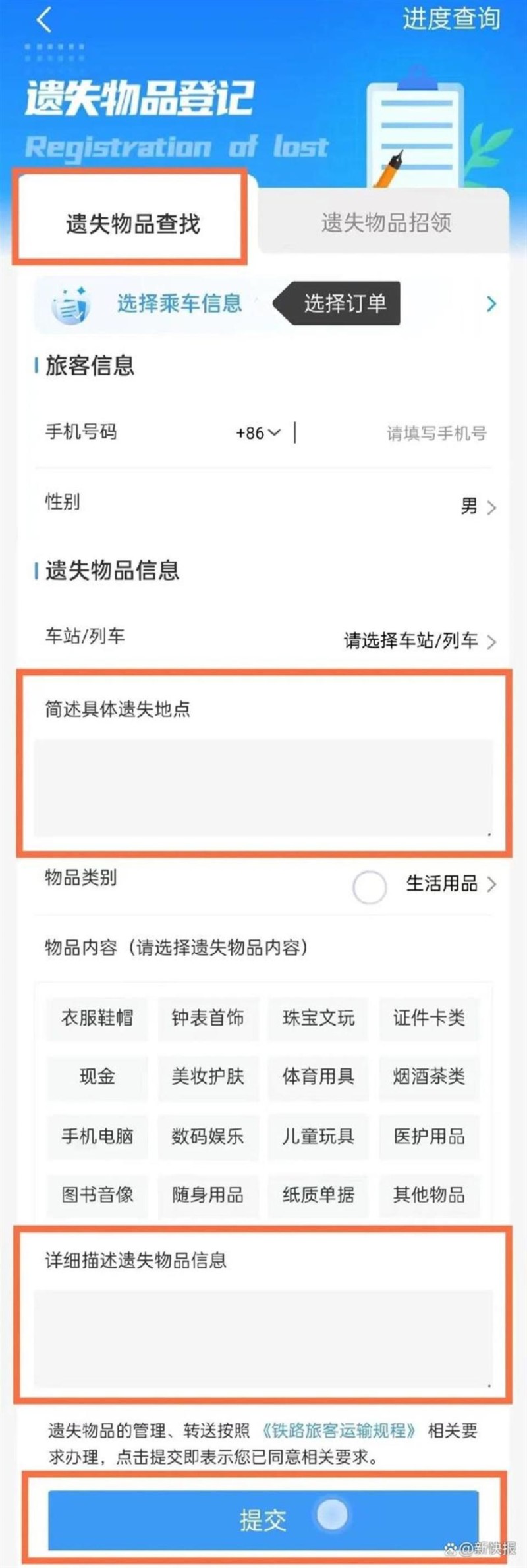The height and width of the screenshot is (1568, 527).
Task: Select the 衣服鞋帽 item chip
Action: tap(97, 1018)
